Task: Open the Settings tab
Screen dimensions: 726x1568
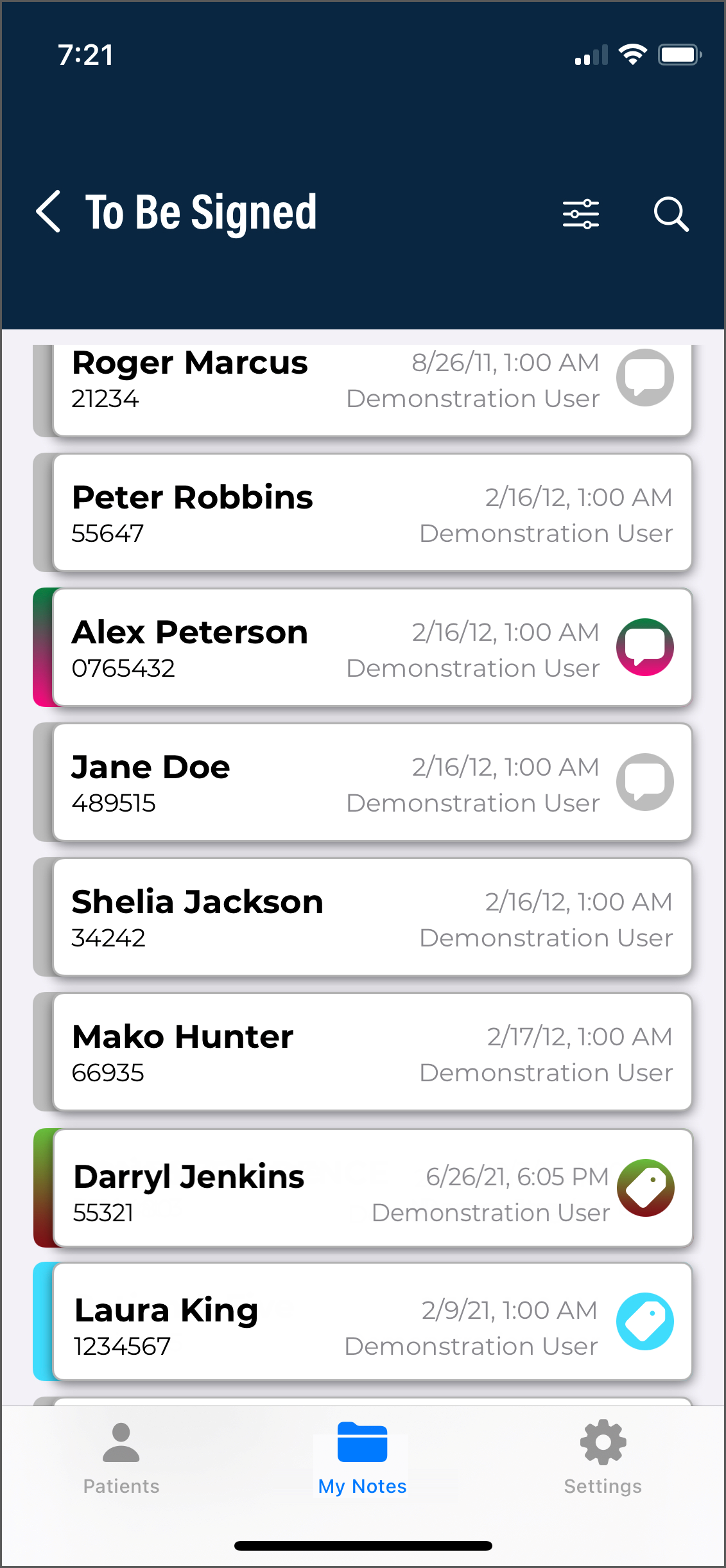Action: click(x=602, y=1459)
